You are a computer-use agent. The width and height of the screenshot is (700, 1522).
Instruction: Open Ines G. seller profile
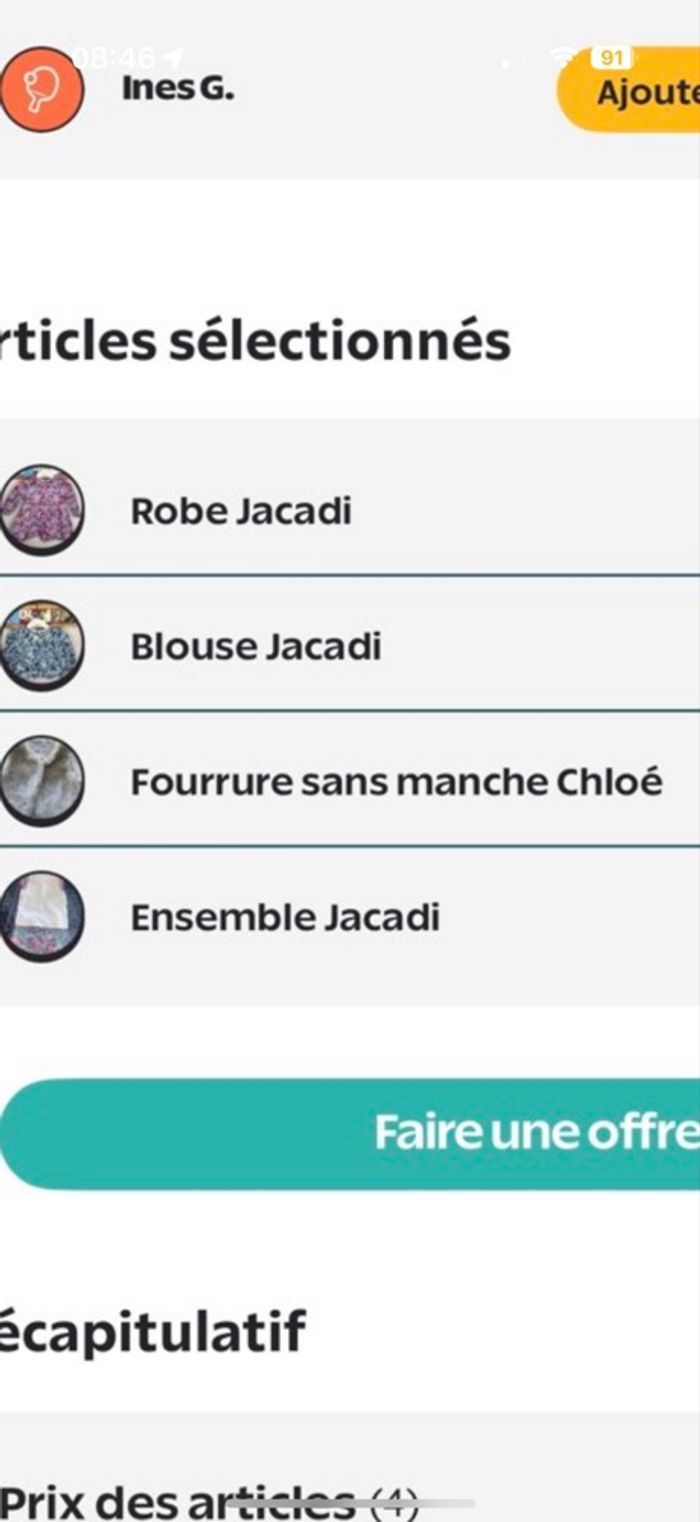coord(177,89)
